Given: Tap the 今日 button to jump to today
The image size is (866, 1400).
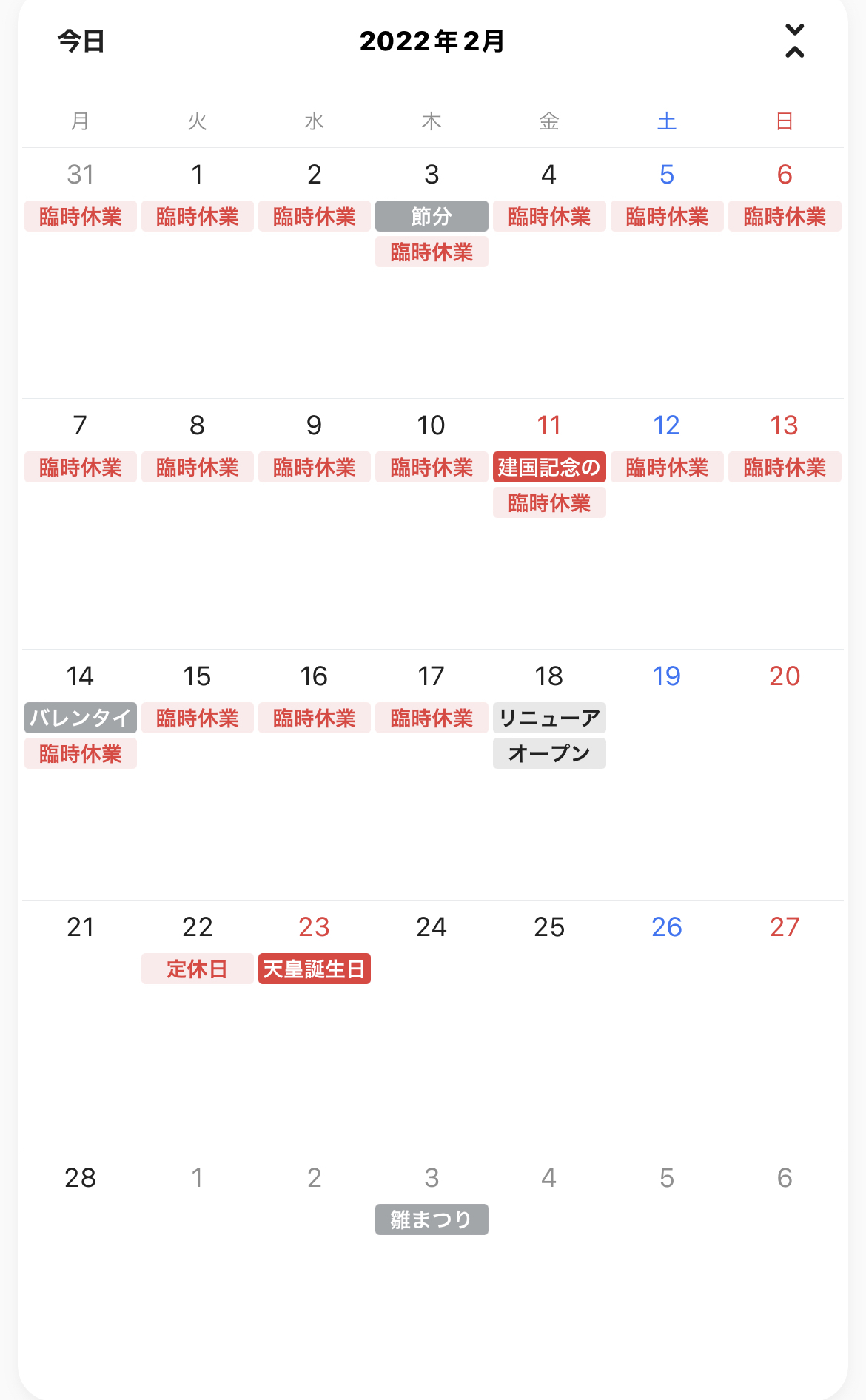Looking at the screenshot, I should click(81, 41).
